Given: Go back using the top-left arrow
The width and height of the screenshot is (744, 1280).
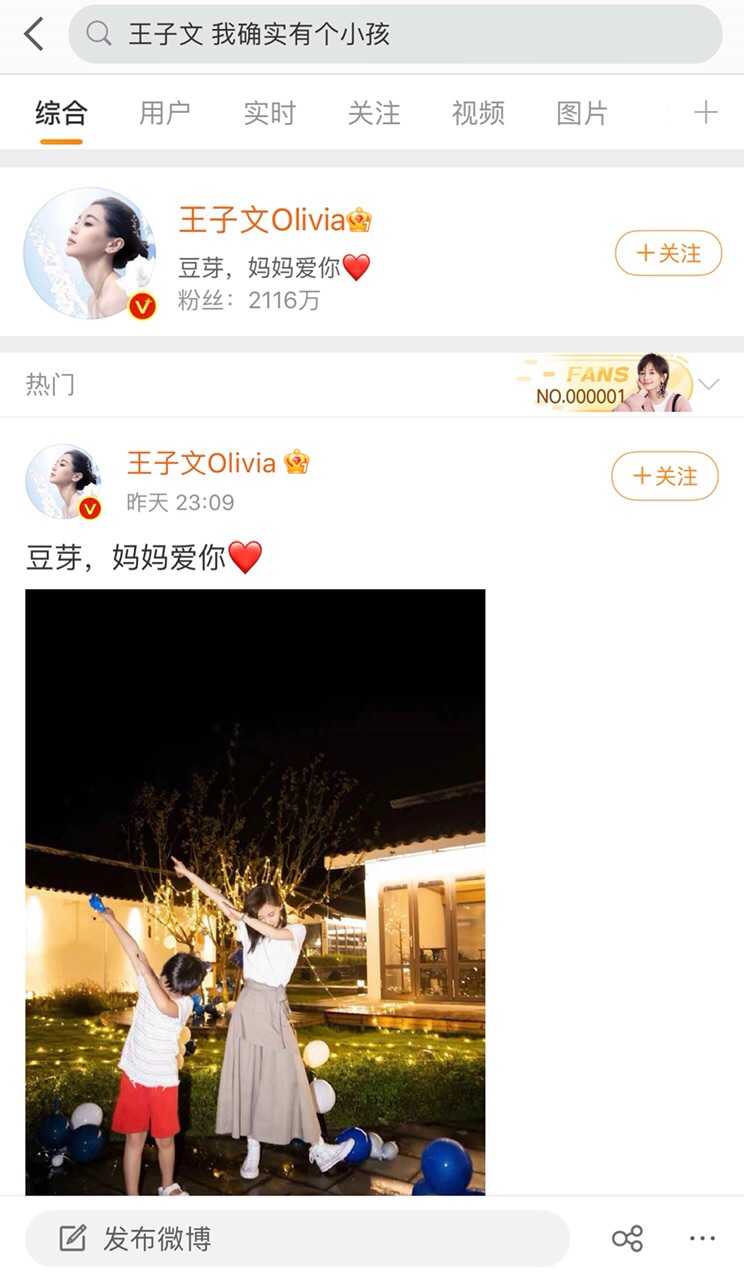Looking at the screenshot, I should [x=34, y=34].
